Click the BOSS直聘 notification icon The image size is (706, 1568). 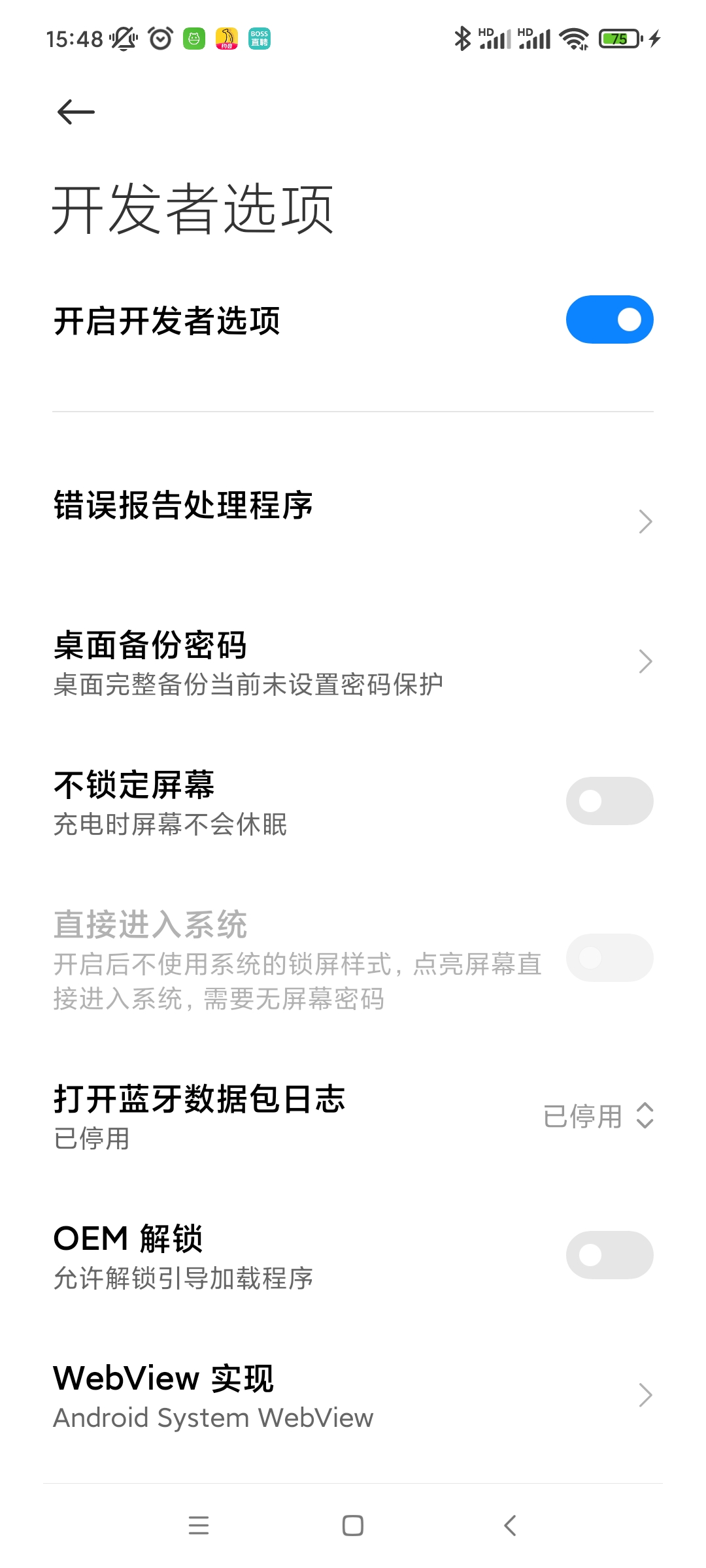(x=259, y=39)
